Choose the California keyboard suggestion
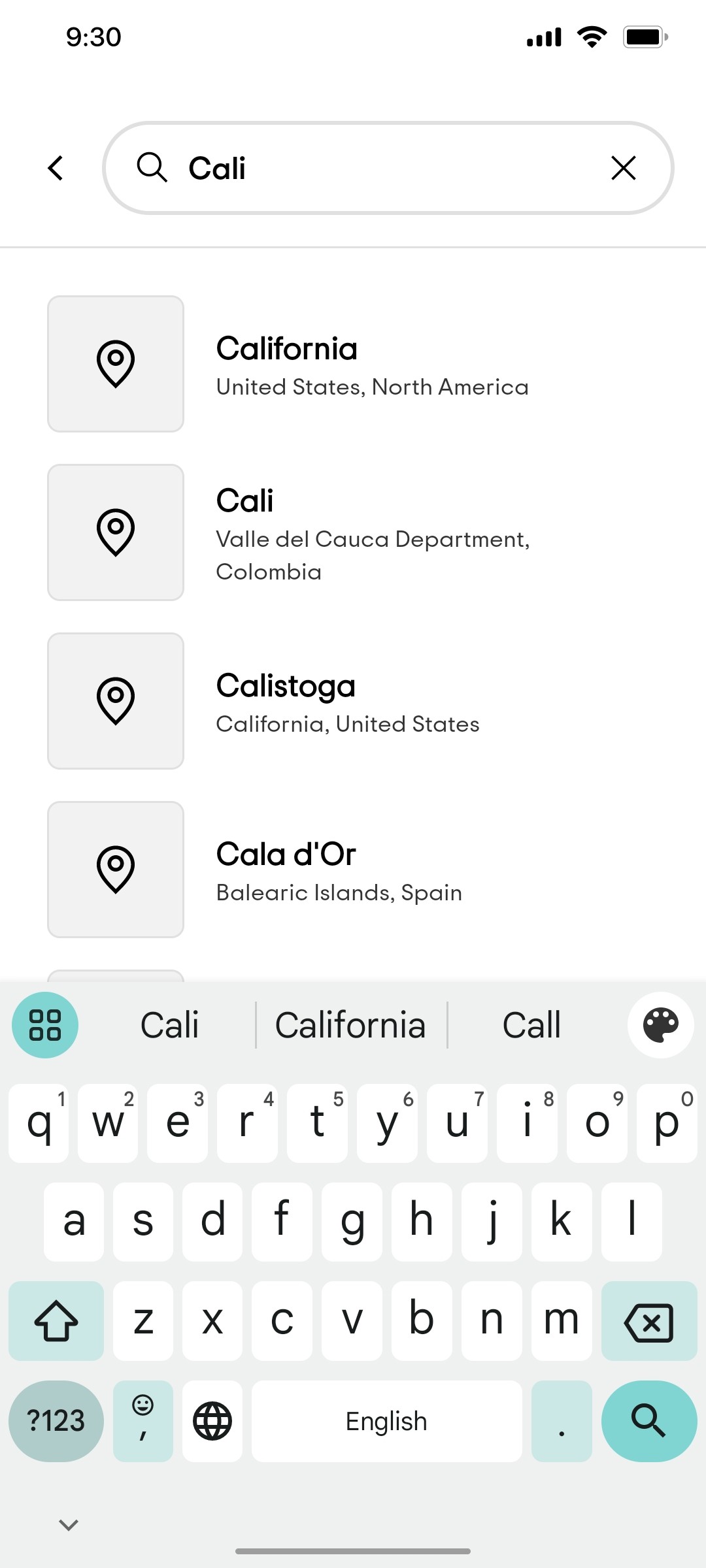Screen dimensions: 706x1568 [x=350, y=1024]
